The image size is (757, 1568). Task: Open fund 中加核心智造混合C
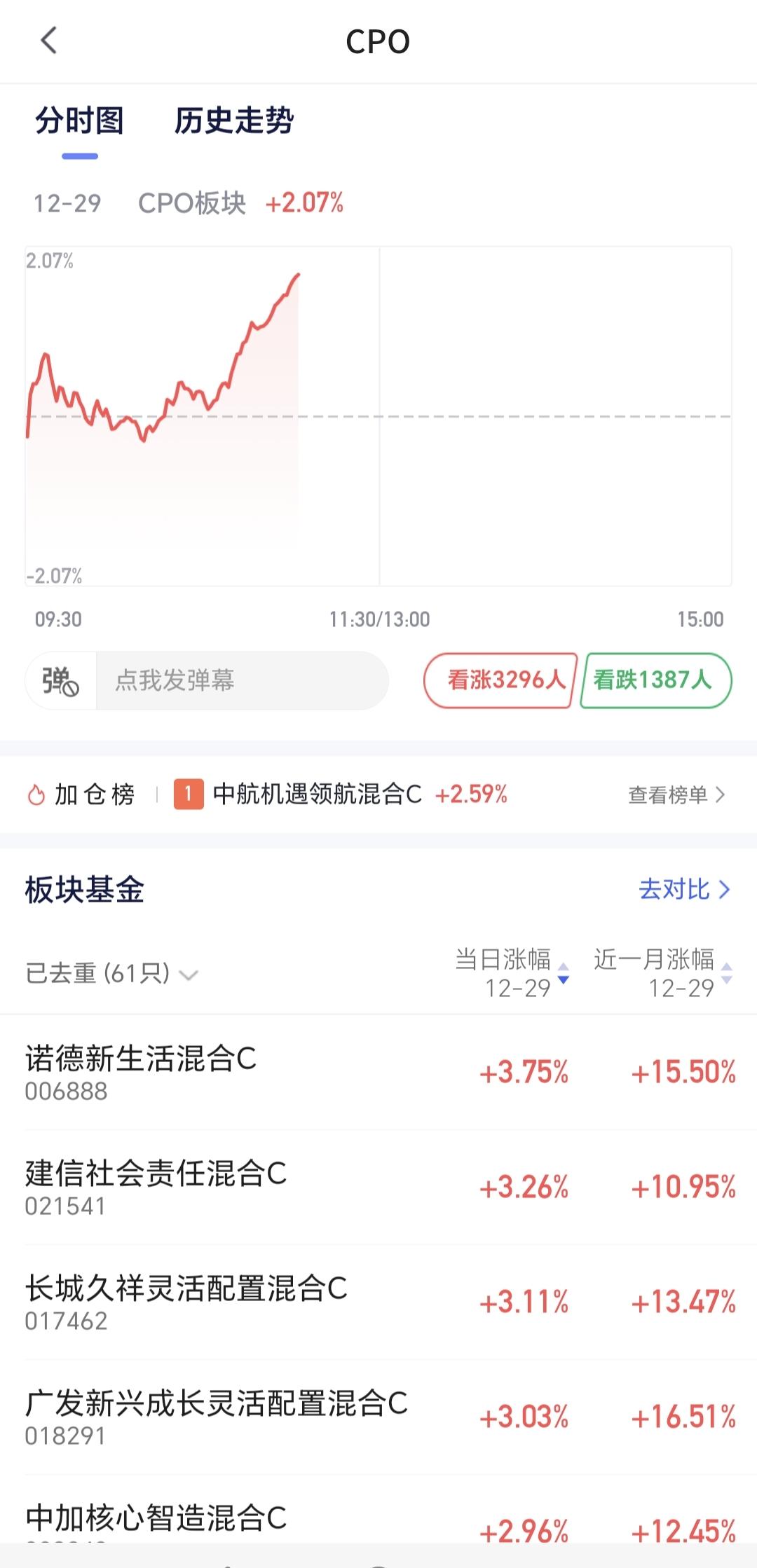[x=378, y=1520]
